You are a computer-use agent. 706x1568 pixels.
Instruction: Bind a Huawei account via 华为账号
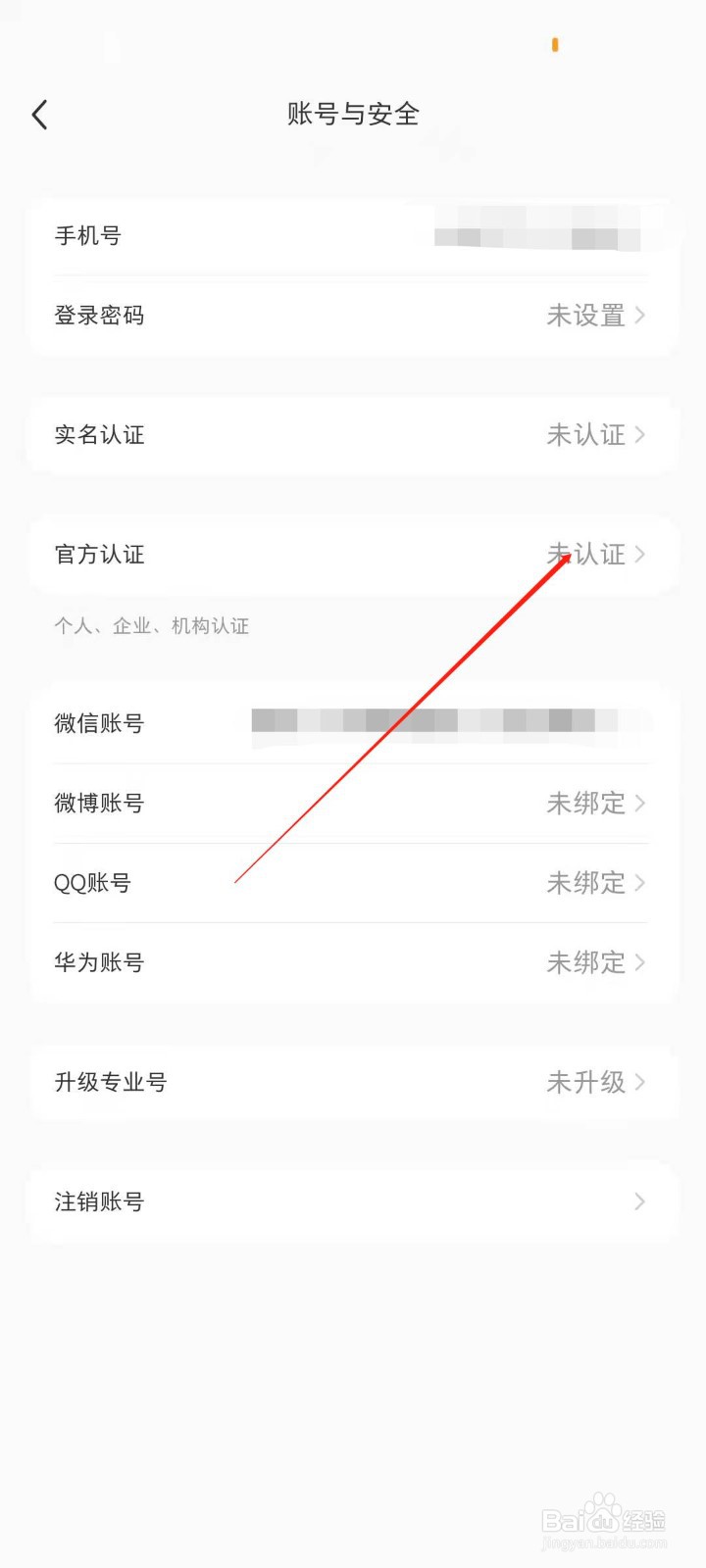(x=353, y=962)
